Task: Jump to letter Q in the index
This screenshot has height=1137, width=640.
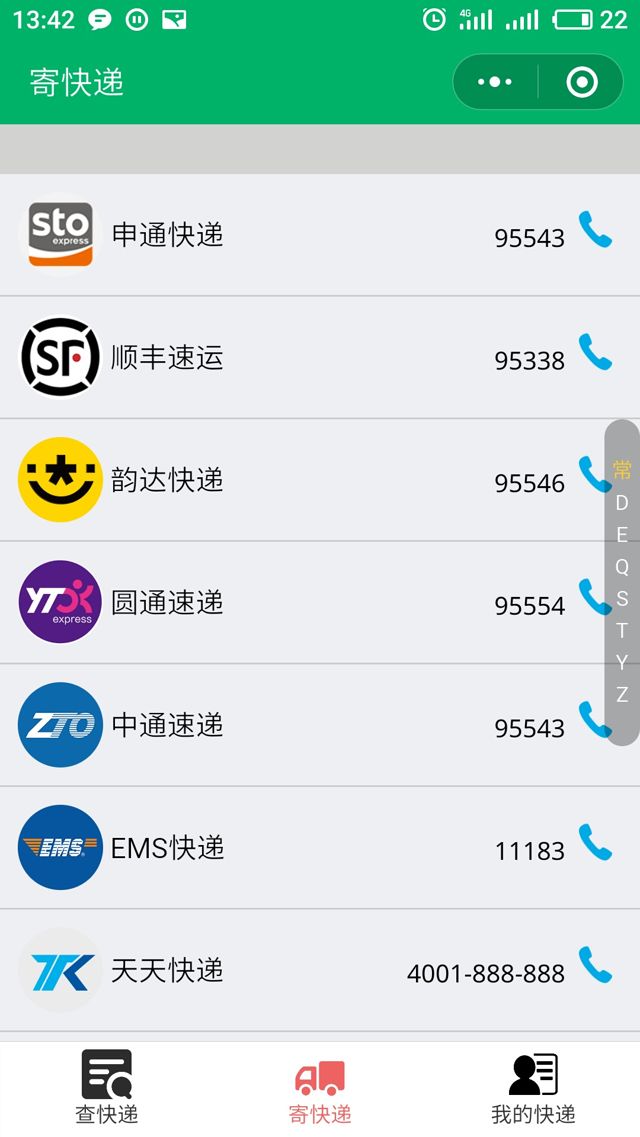Action: tap(622, 567)
